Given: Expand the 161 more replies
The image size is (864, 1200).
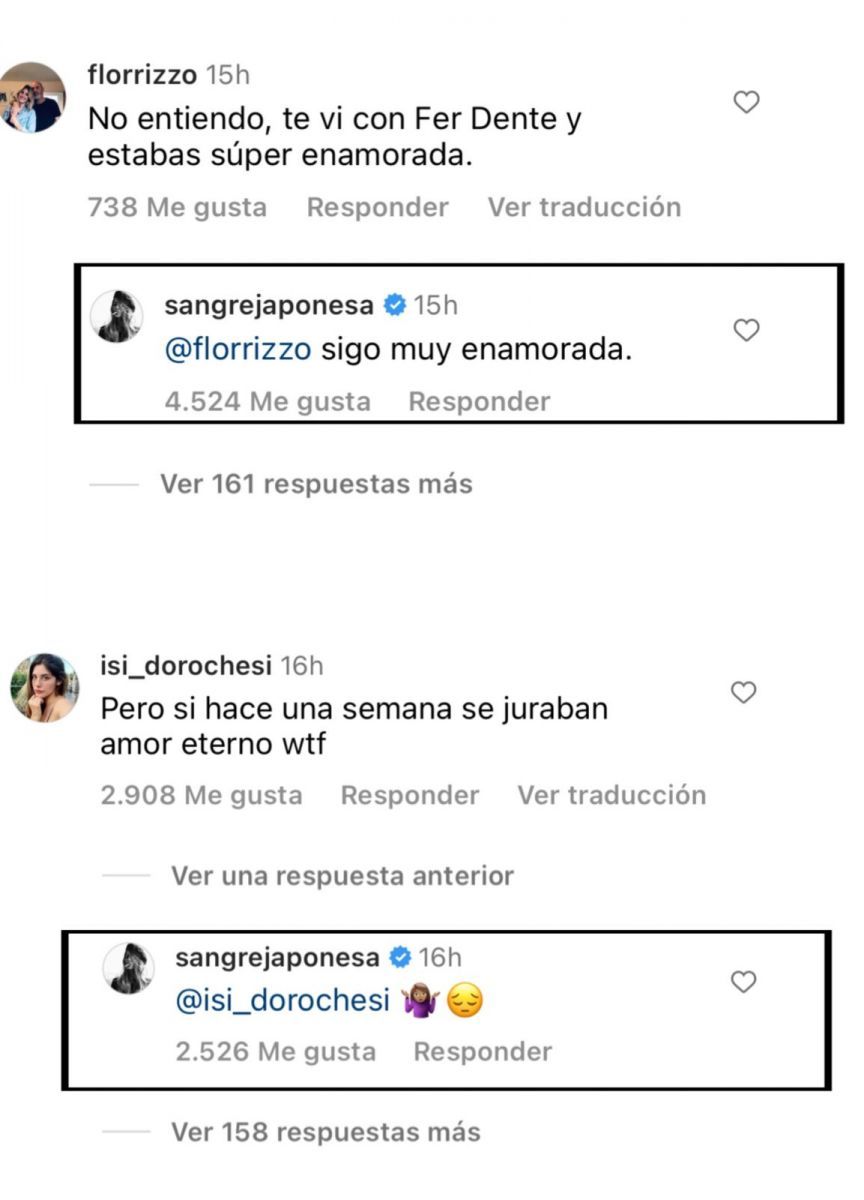Looking at the screenshot, I should 316,484.
